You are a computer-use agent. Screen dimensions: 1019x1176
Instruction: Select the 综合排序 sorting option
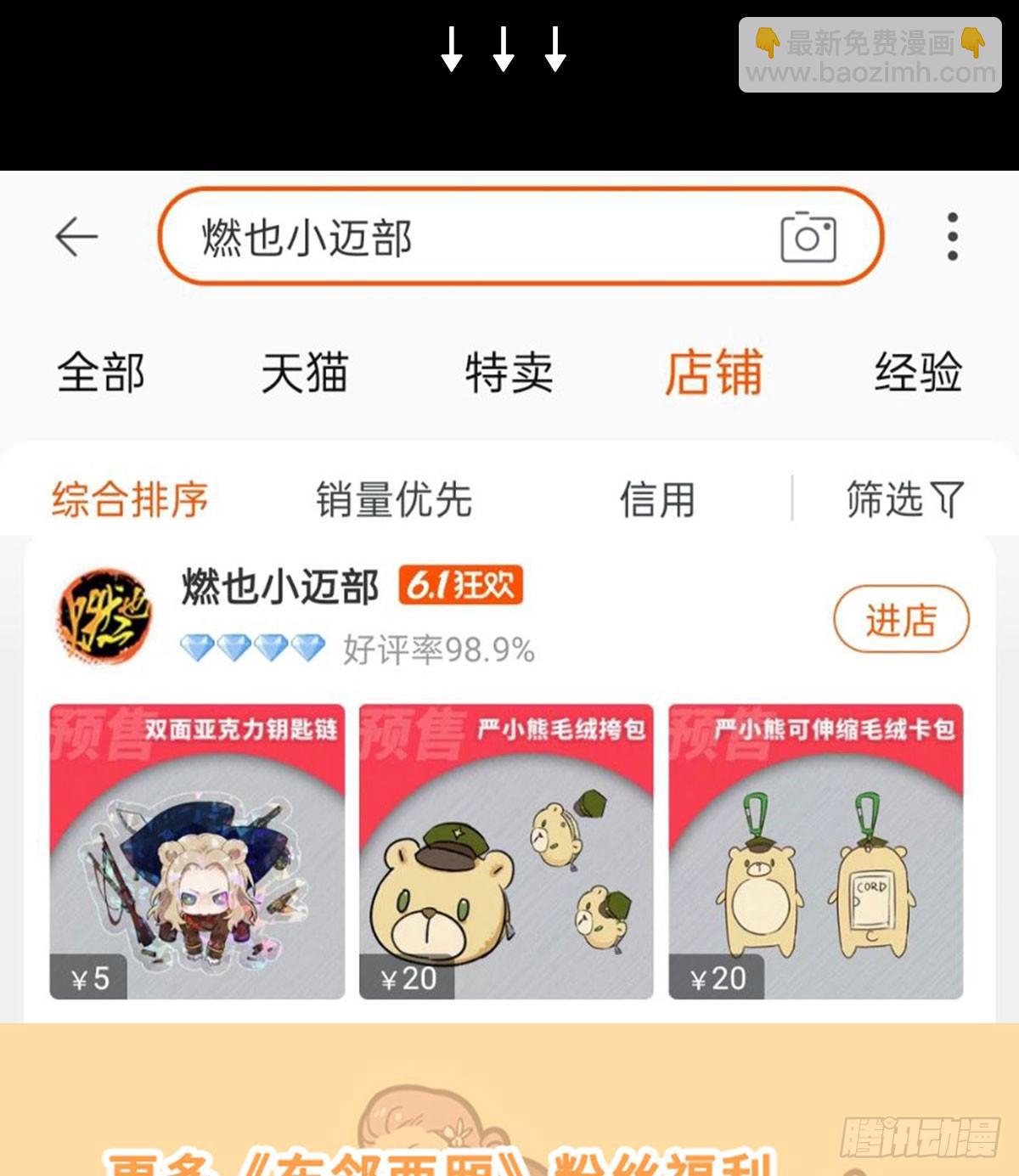[x=128, y=499]
